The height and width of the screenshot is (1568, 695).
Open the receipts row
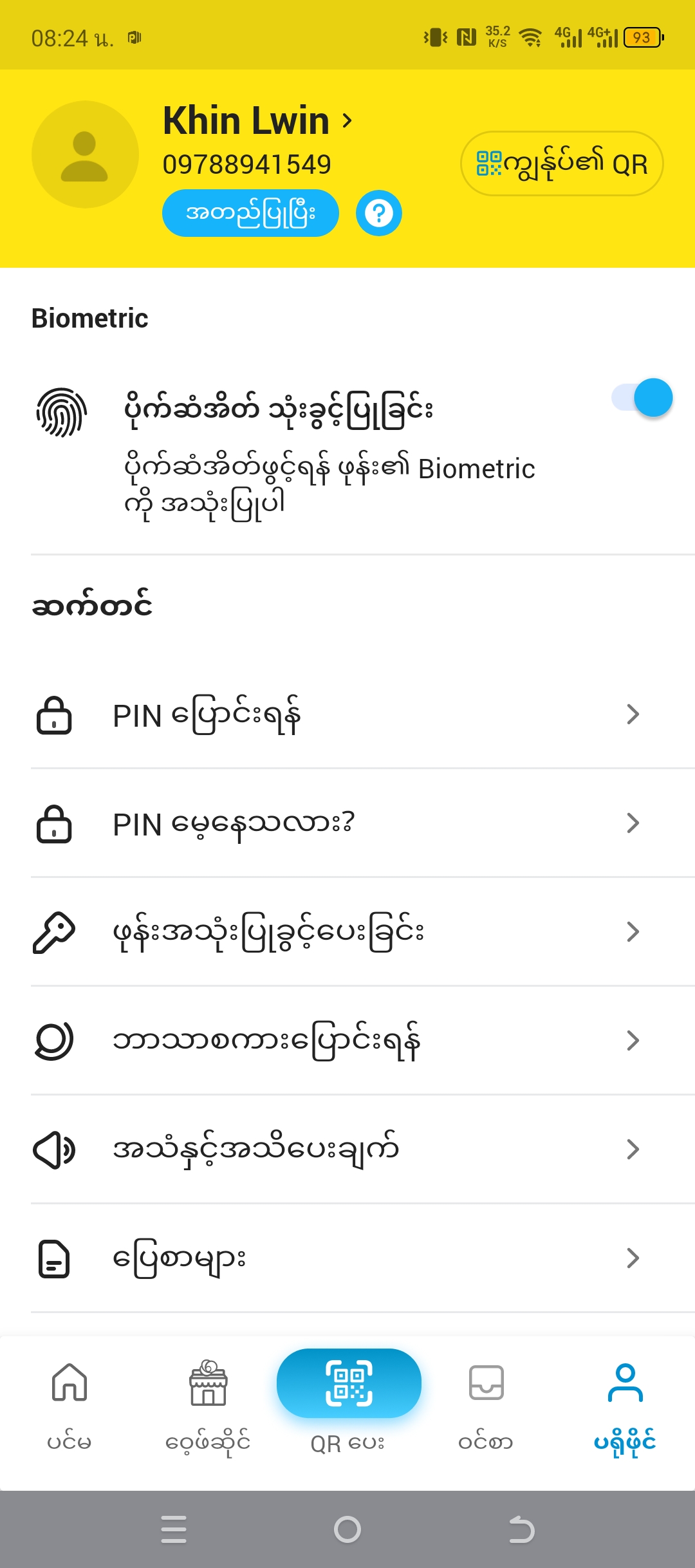[x=347, y=1258]
